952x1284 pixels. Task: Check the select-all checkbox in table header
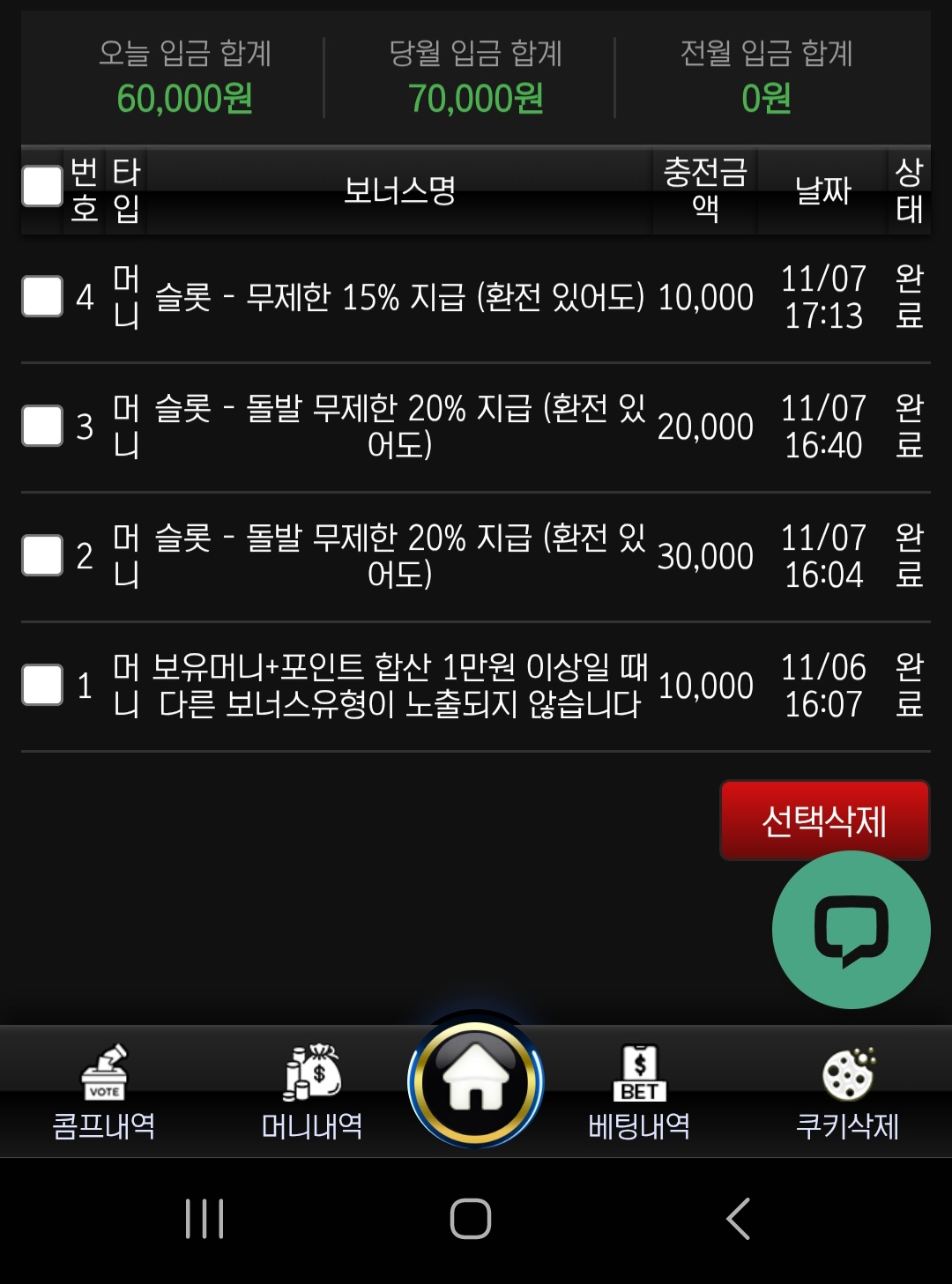[42, 187]
